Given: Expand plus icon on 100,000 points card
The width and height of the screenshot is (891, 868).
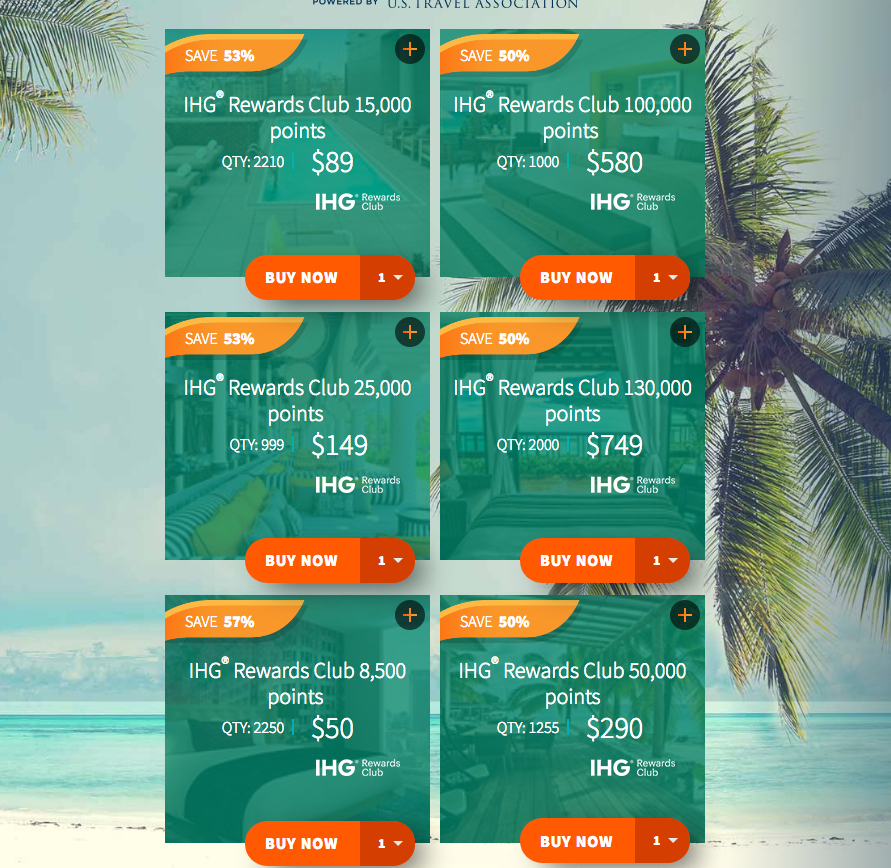Looking at the screenshot, I should [685, 49].
